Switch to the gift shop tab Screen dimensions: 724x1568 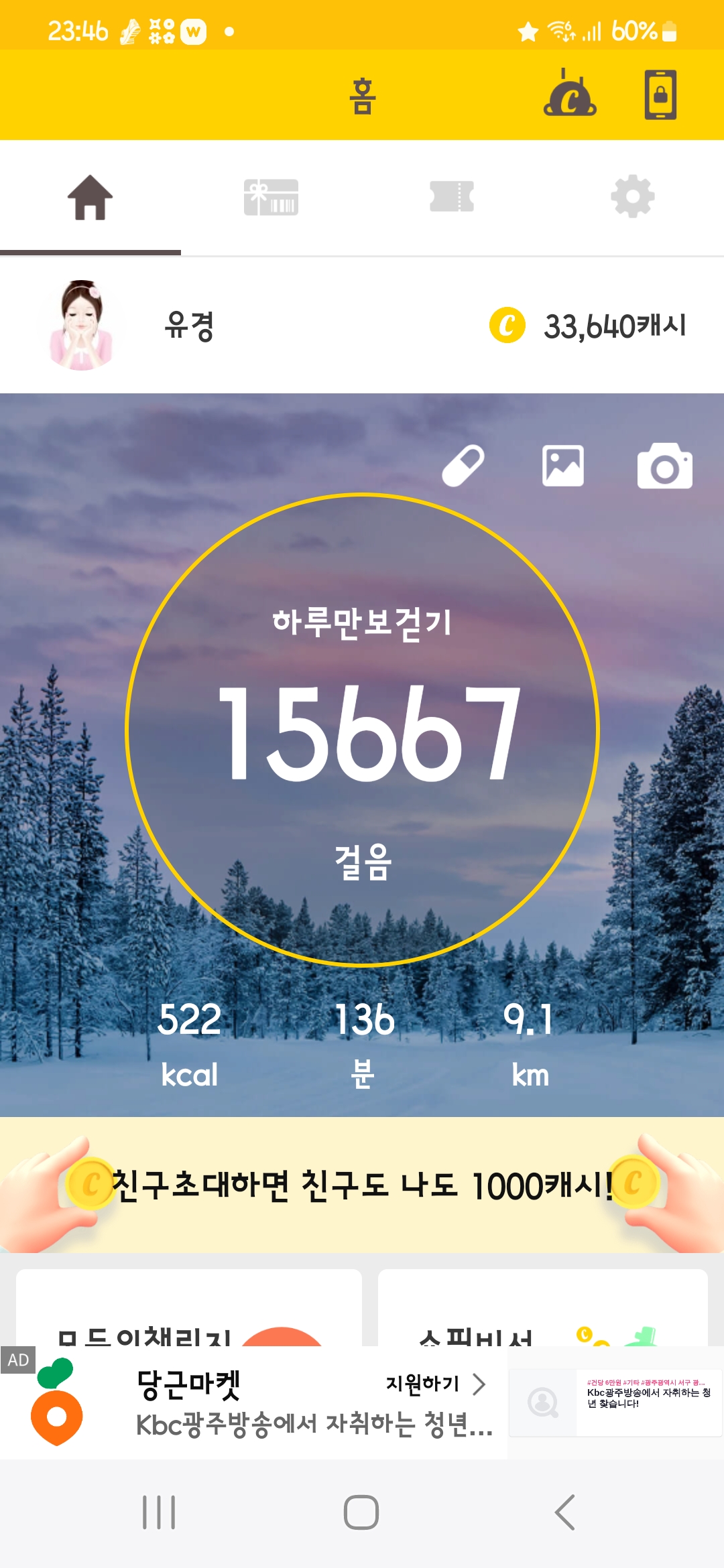(x=271, y=197)
